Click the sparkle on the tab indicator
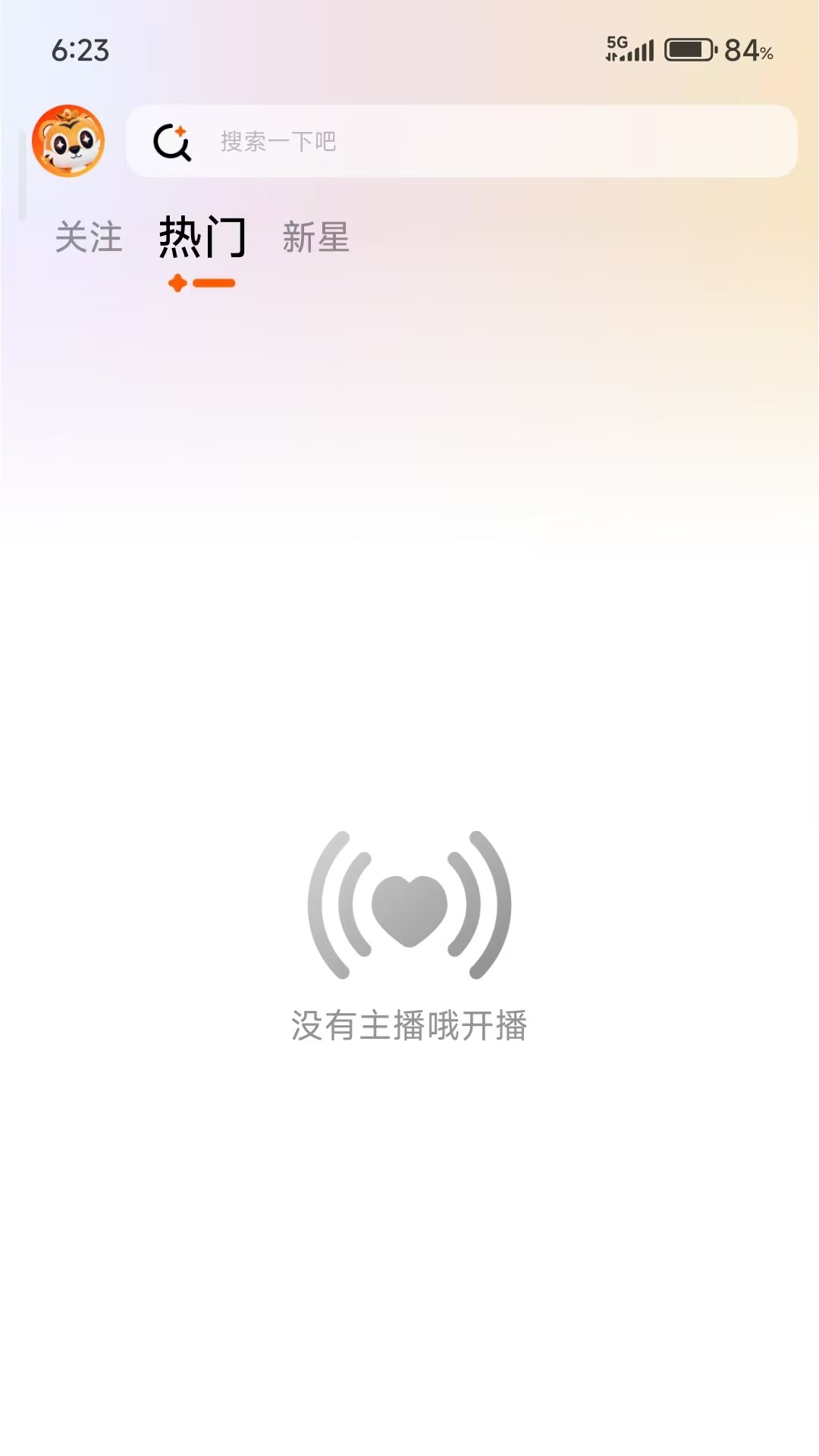Image resolution: width=819 pixels, height=1456 pixels. [x=177, y=284]
